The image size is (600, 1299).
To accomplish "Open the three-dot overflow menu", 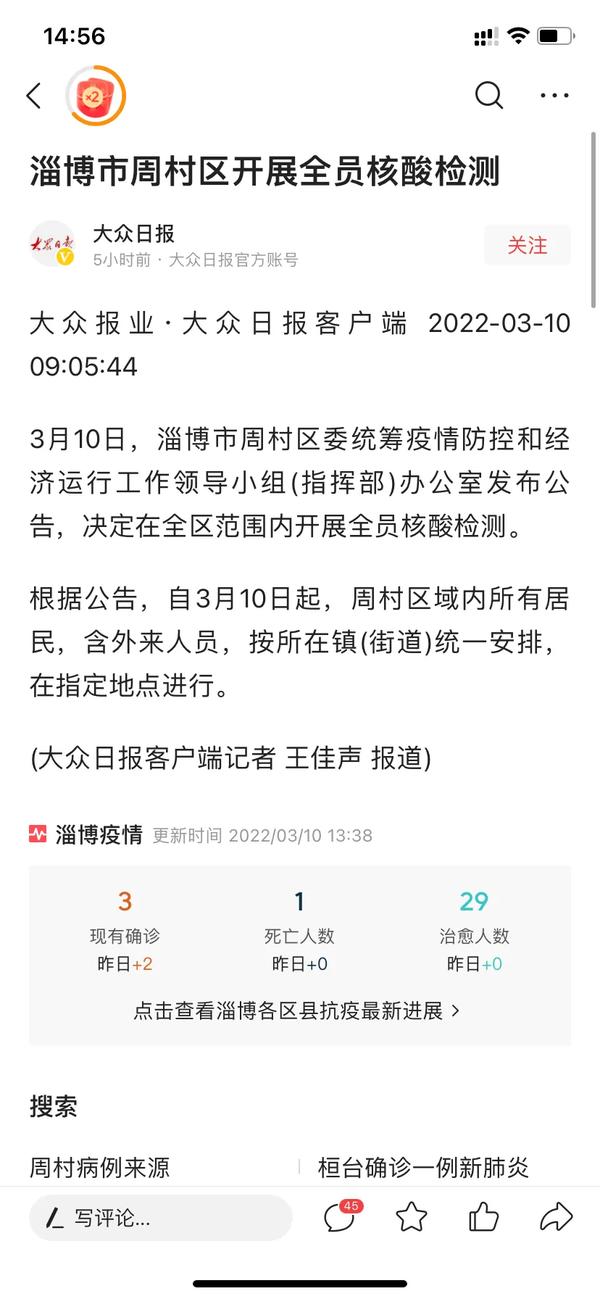I will coord(554,96).
